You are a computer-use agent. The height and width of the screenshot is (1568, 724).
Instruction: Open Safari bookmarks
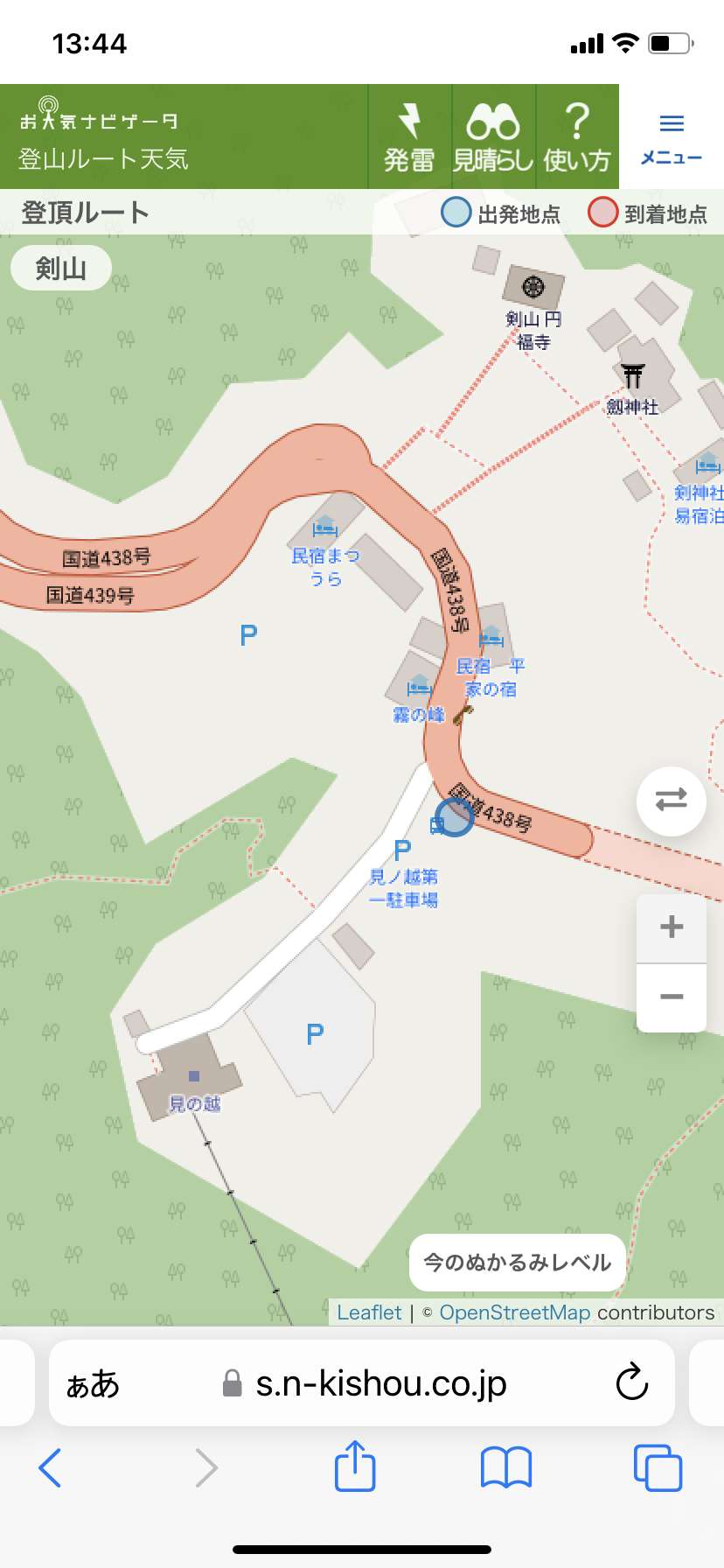pos(506,1467)
